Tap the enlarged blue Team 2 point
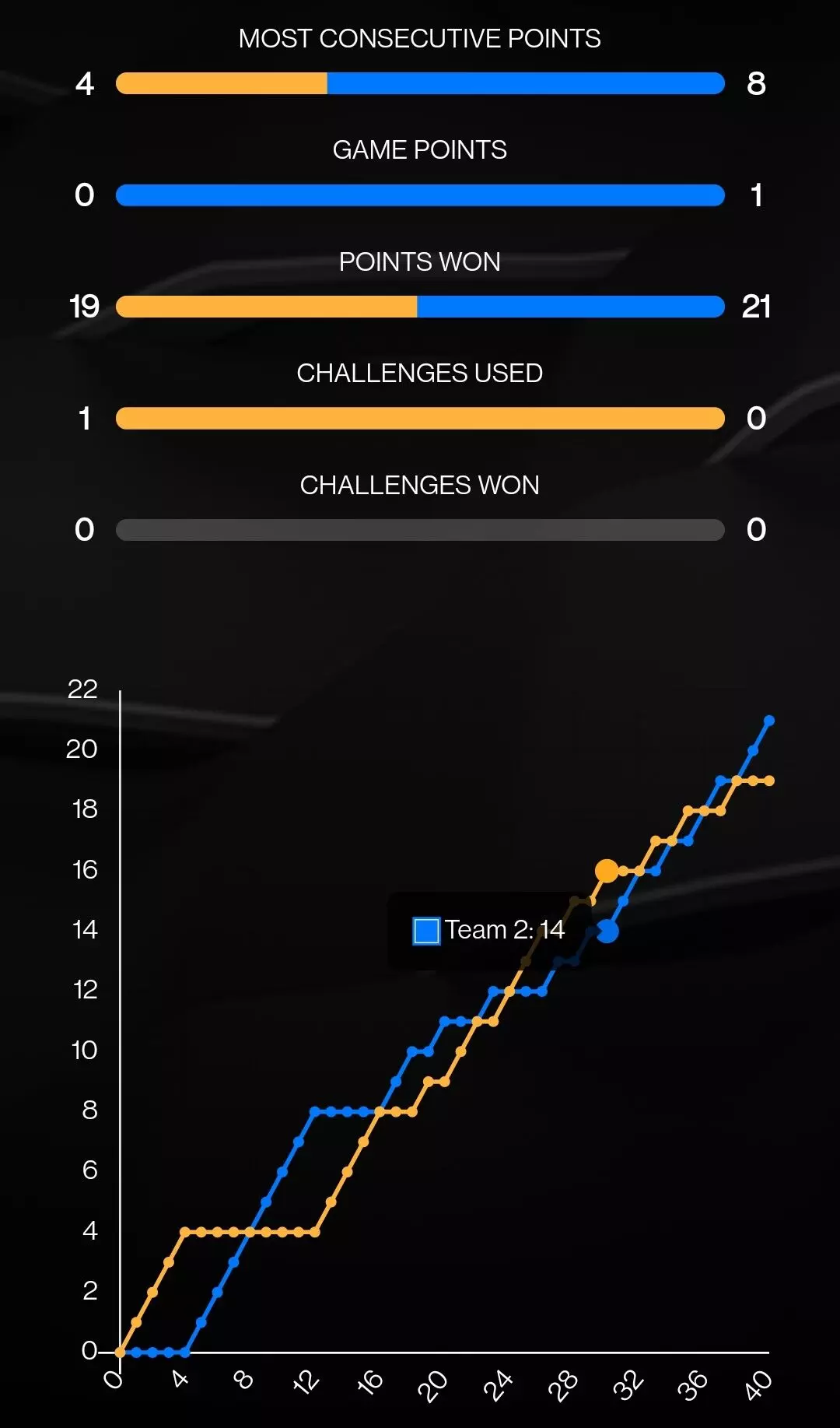Screen dimensions: 840x1428 (607, 931)
